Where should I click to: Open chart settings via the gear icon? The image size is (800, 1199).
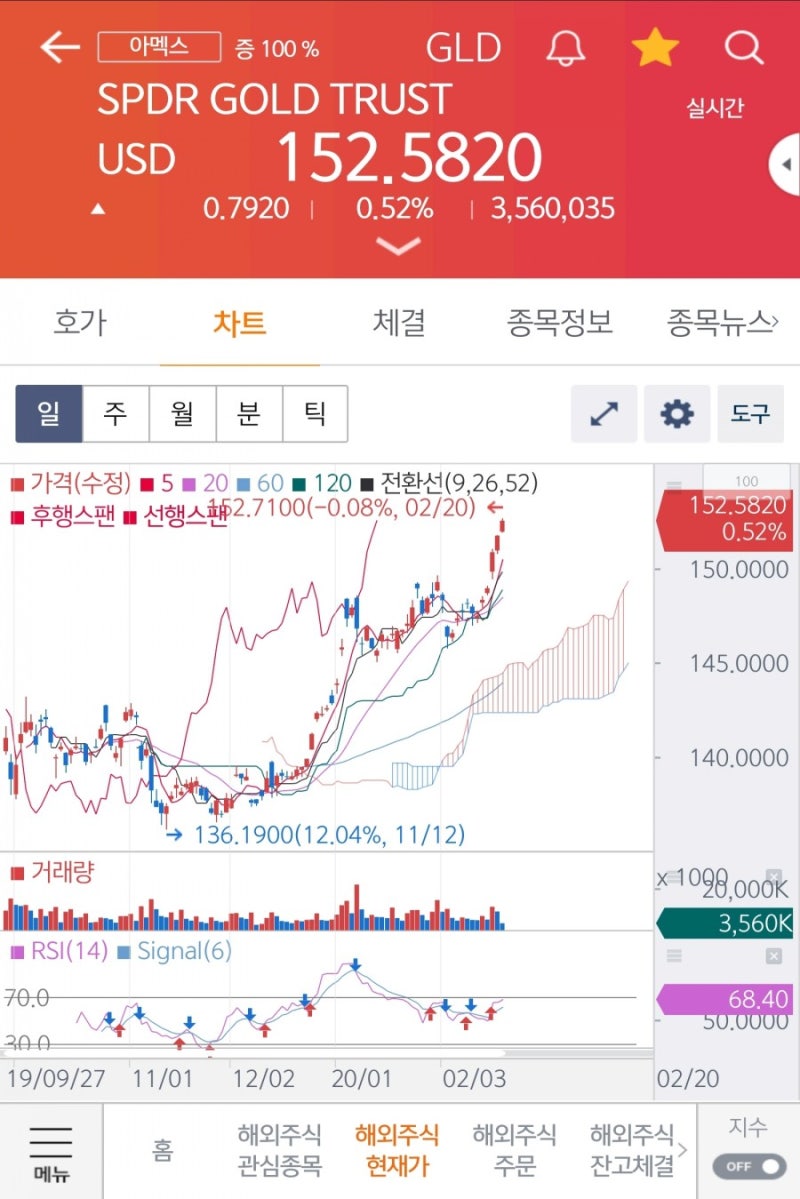676,413
